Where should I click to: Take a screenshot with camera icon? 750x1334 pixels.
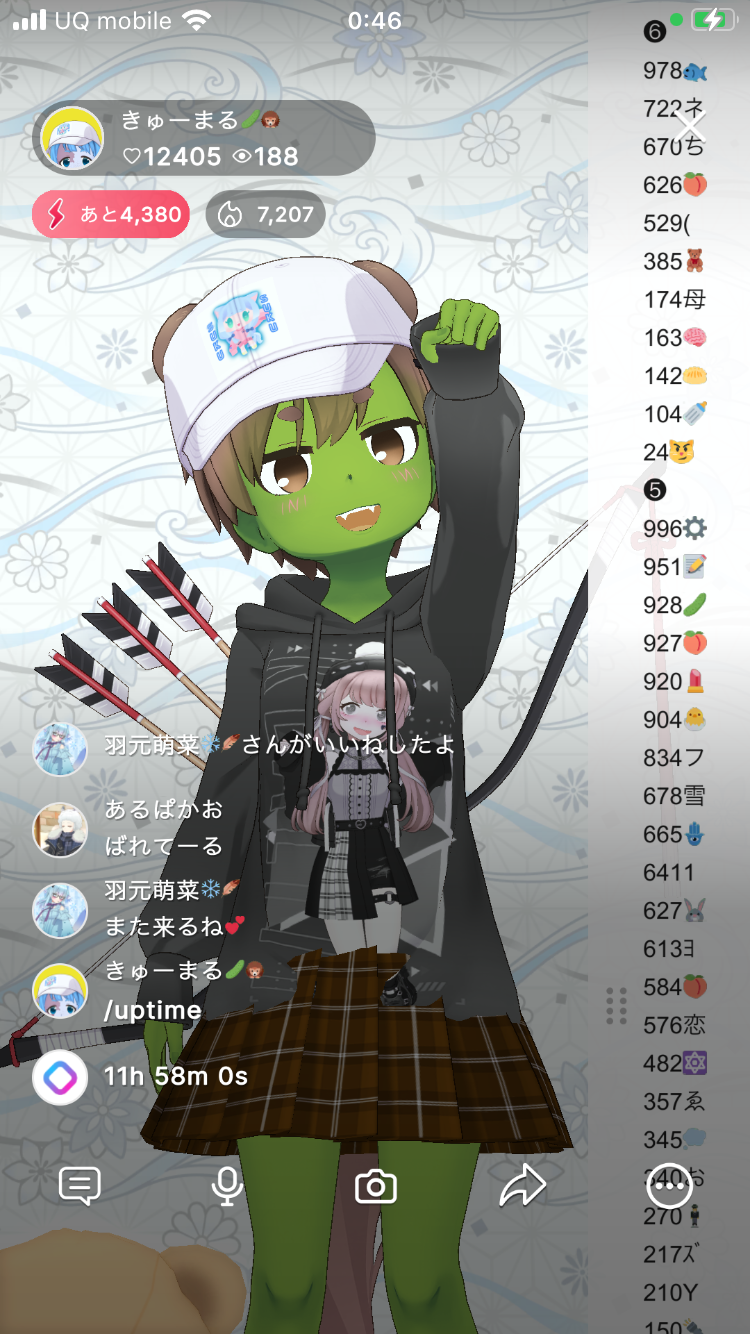point(376,1187)
